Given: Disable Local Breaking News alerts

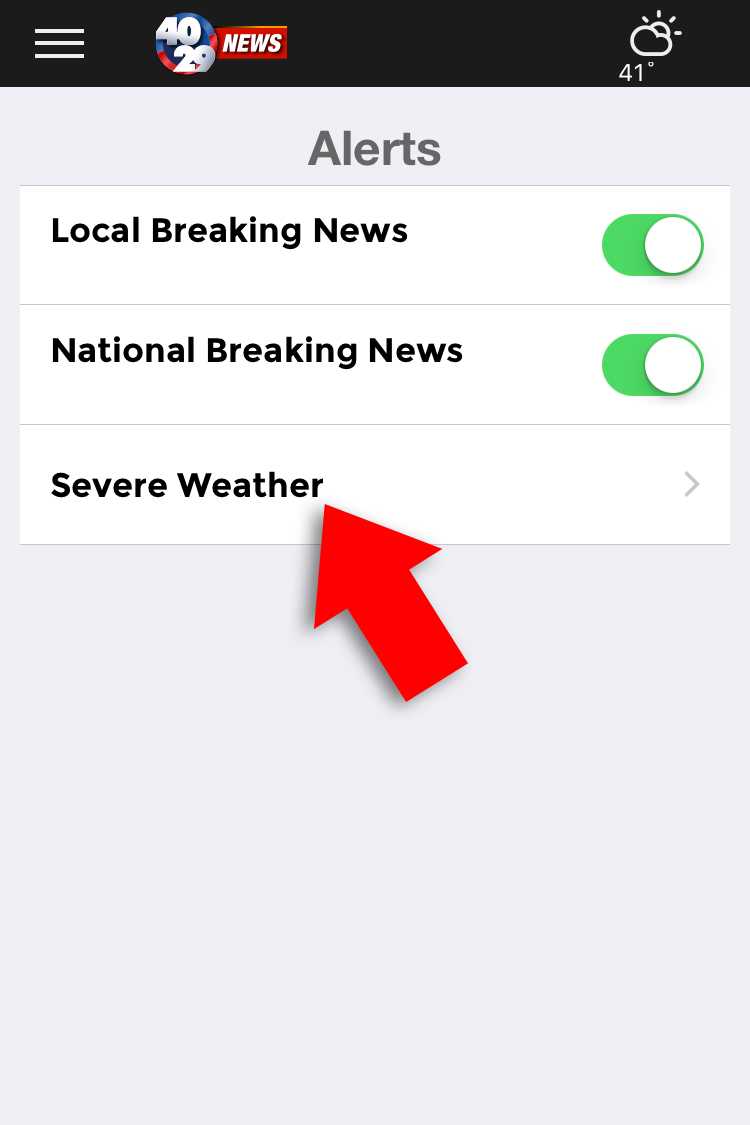Looking at the screenshot, I should [x=652, y=245].
